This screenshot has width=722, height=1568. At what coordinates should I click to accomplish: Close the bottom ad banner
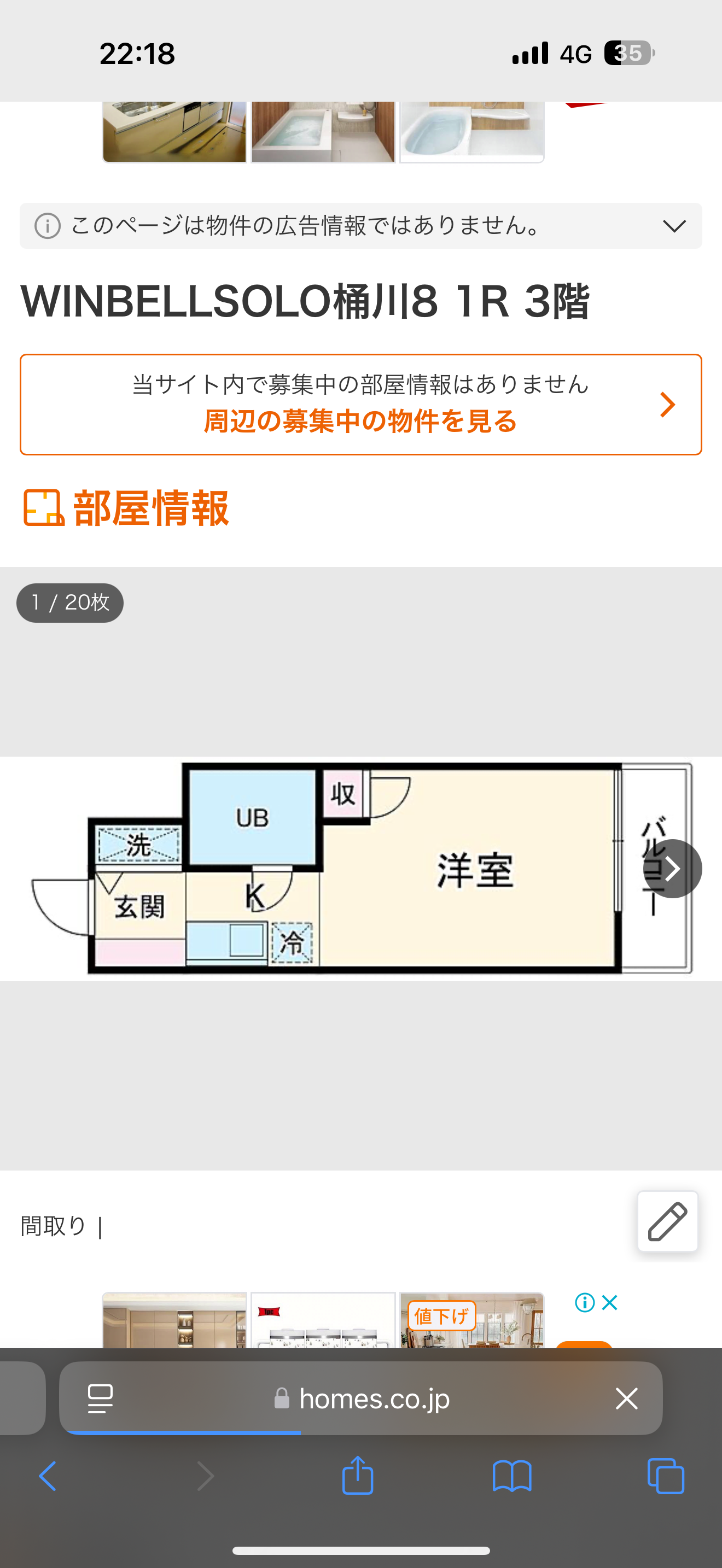(609, 1303)
